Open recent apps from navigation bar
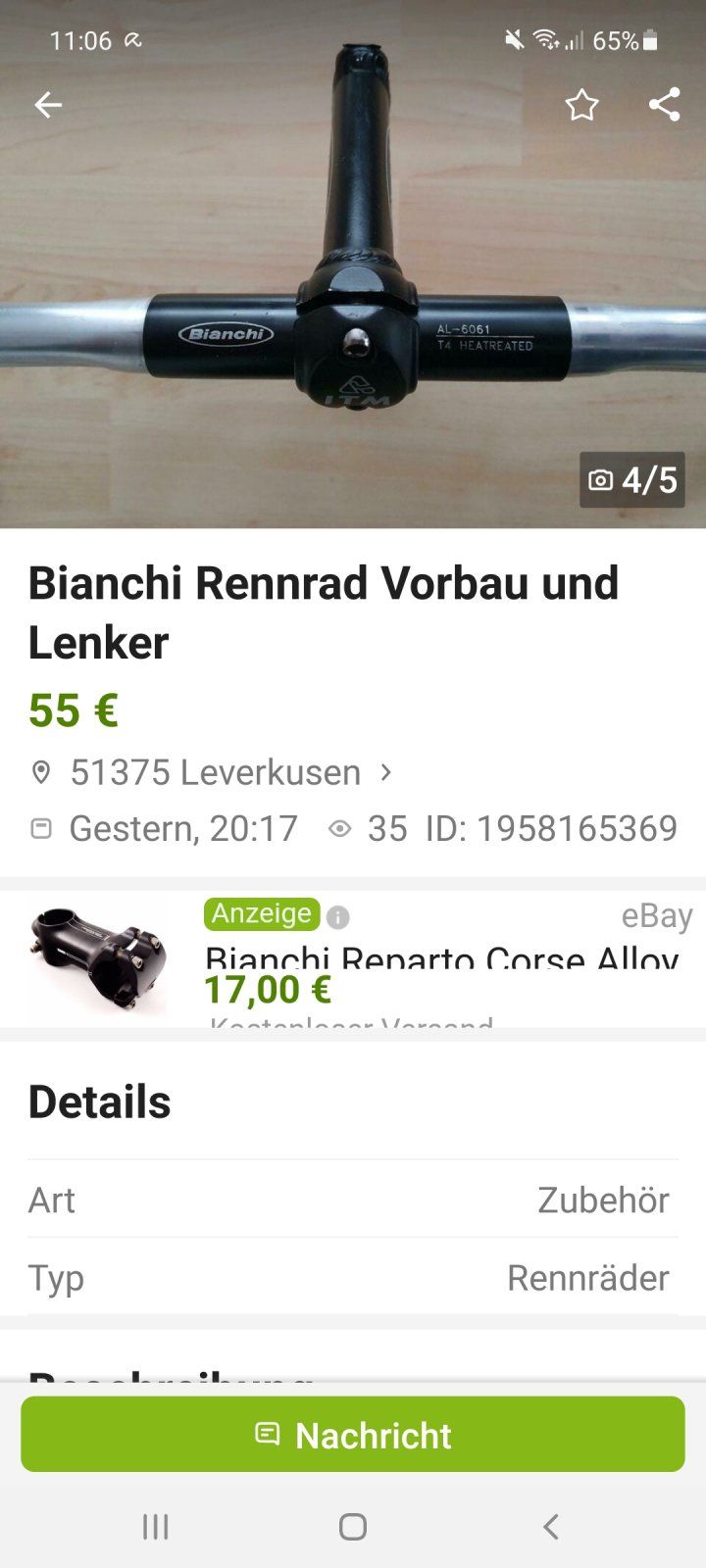Screen dimensions: 706x1568 (156, 1526)
